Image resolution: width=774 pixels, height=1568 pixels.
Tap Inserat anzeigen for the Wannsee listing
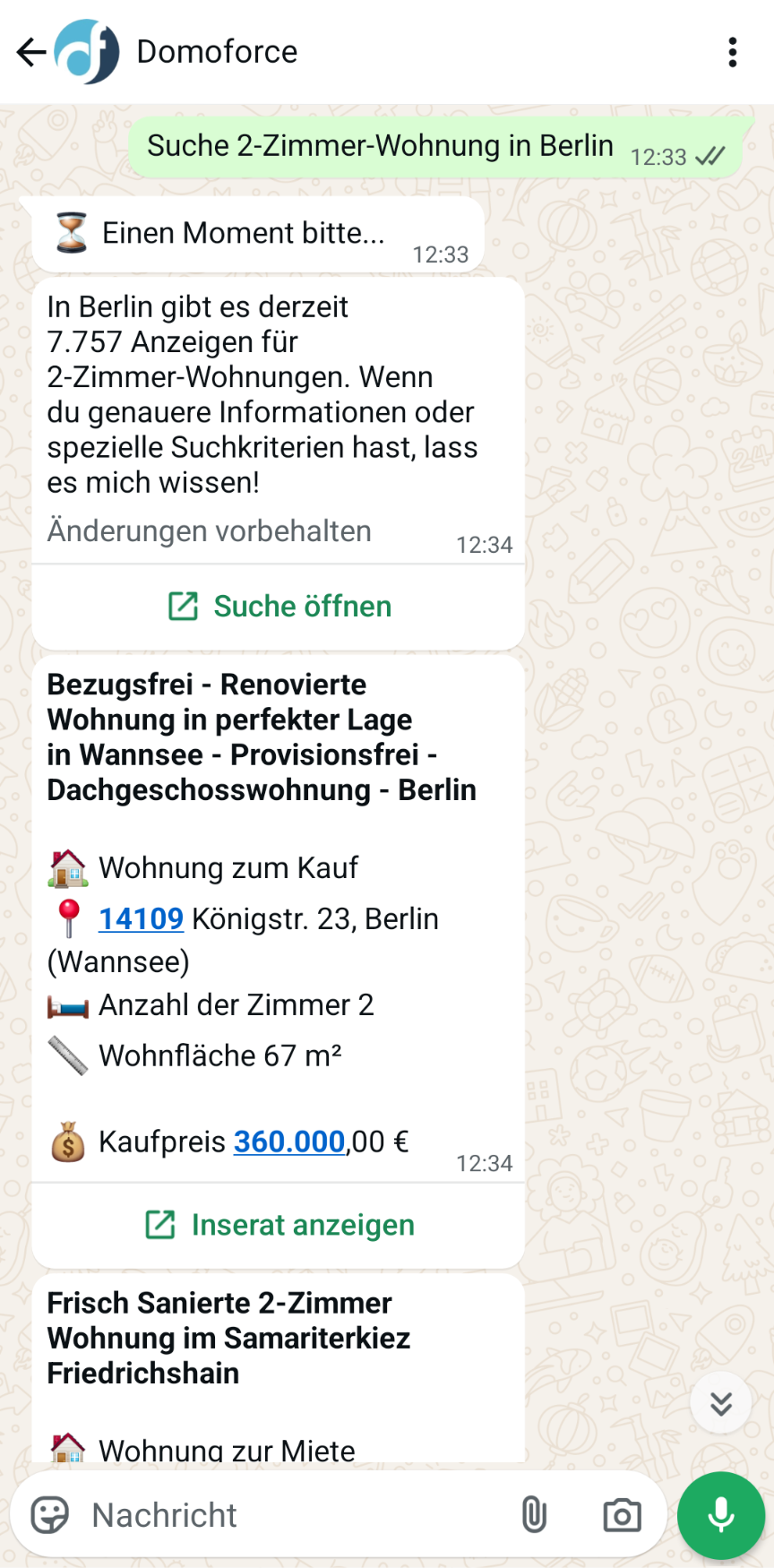(279, 1225)
